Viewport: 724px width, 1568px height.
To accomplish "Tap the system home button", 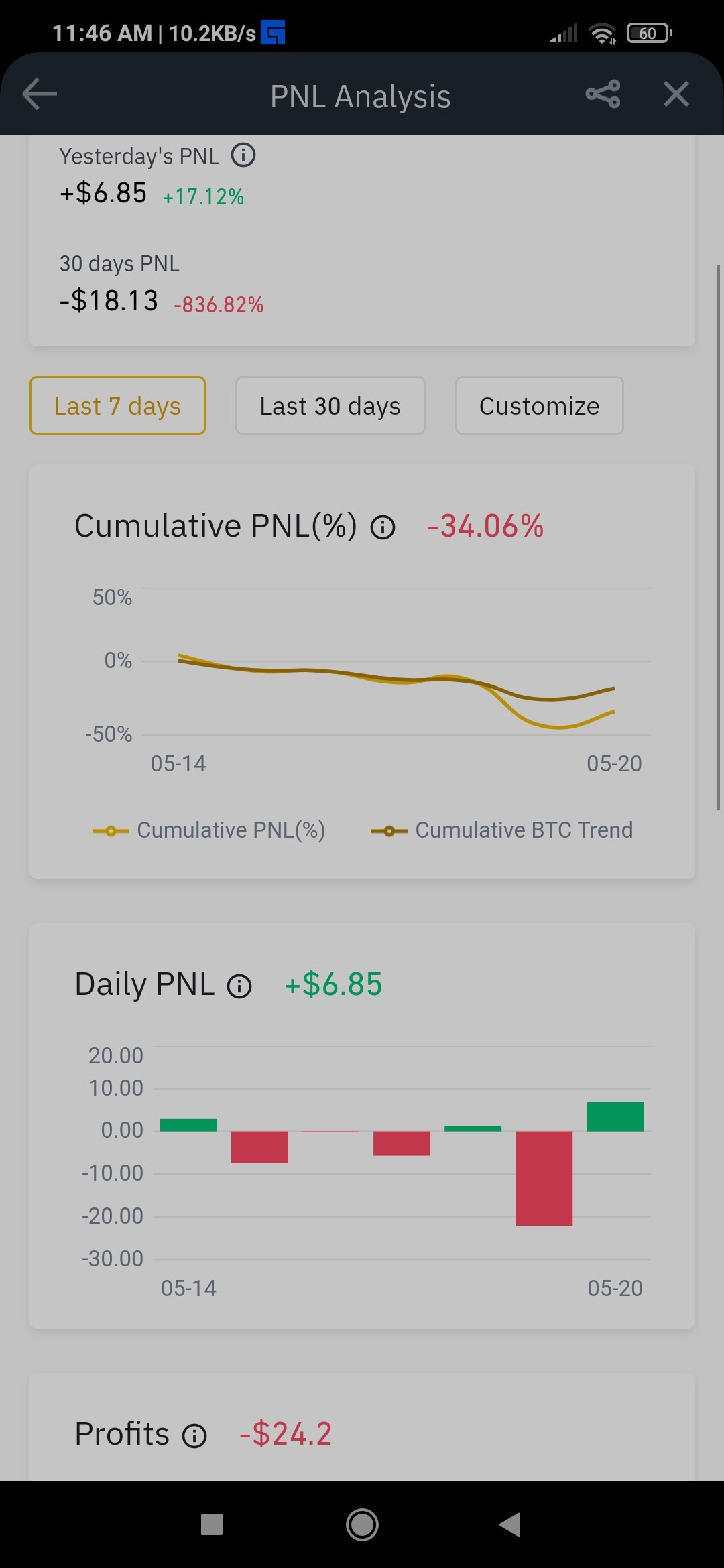I will coord(362,1525).
